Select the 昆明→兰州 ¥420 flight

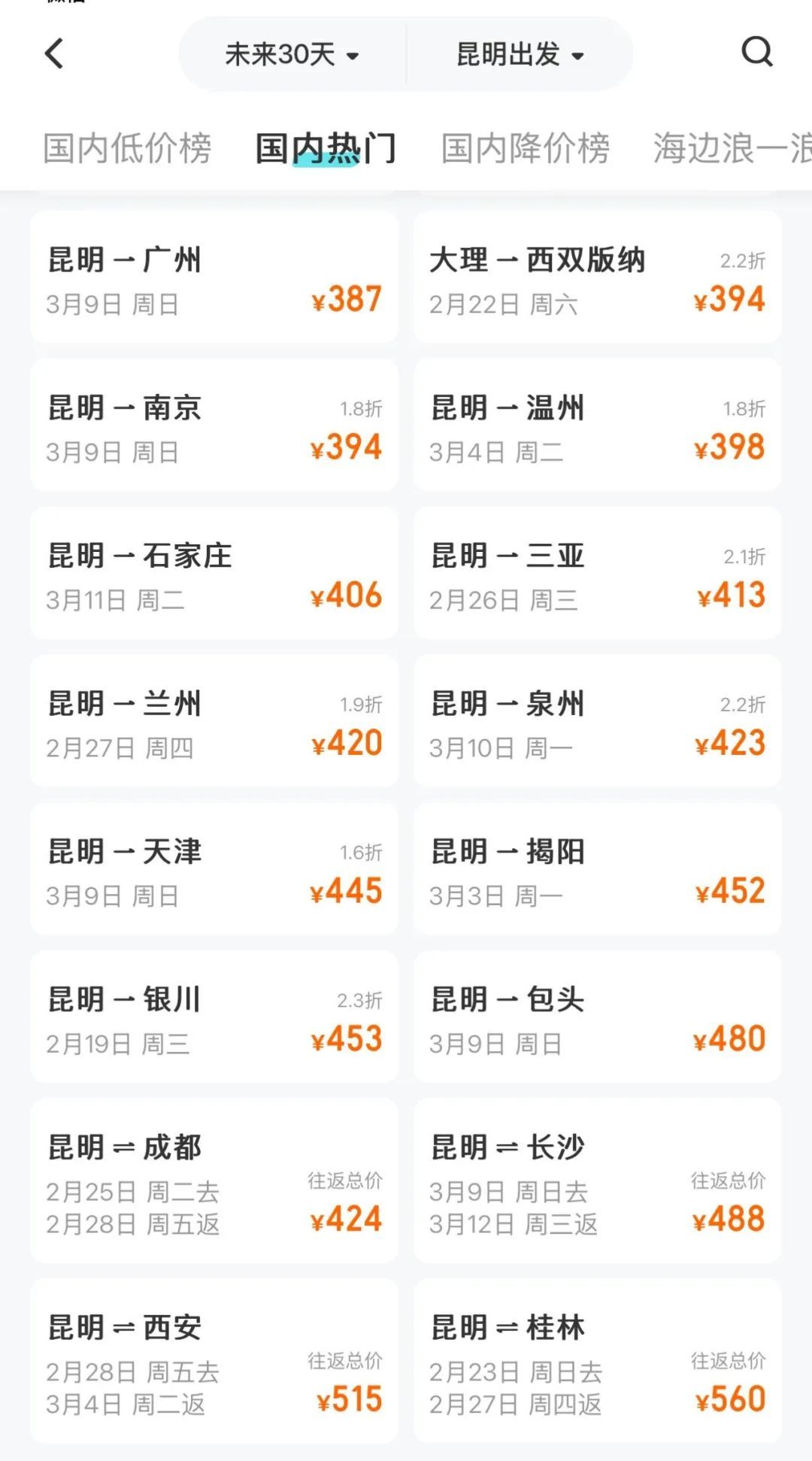click(x=214, y=720)
